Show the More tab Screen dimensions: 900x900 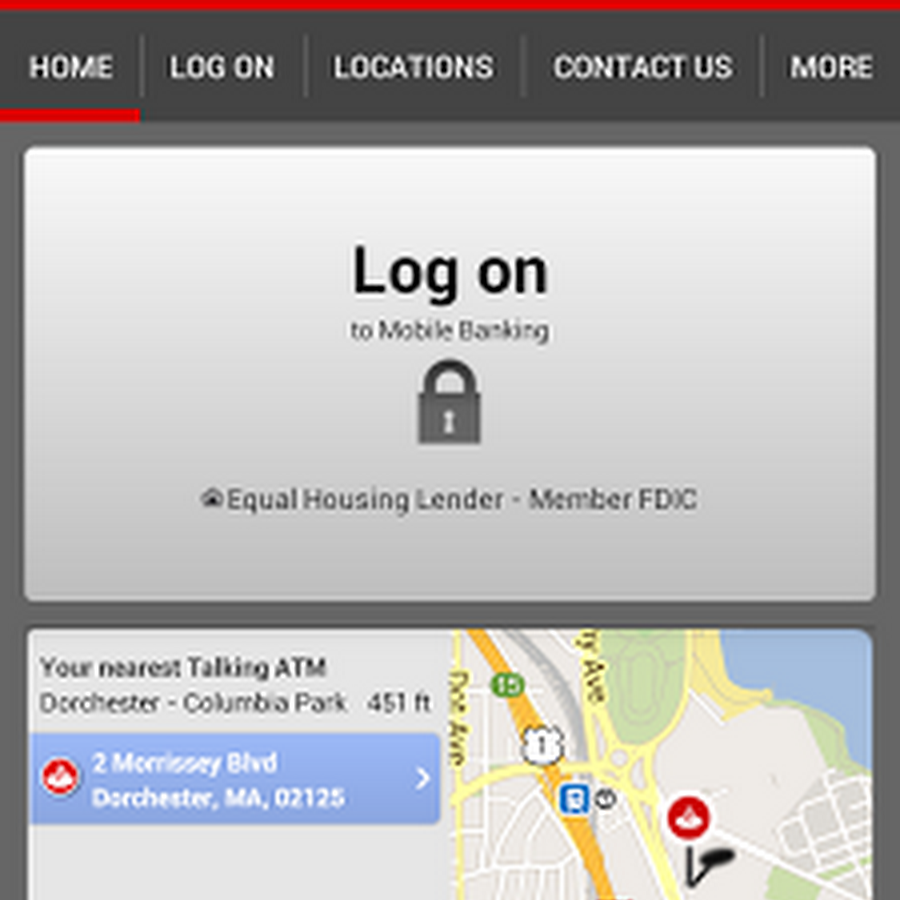831,68
